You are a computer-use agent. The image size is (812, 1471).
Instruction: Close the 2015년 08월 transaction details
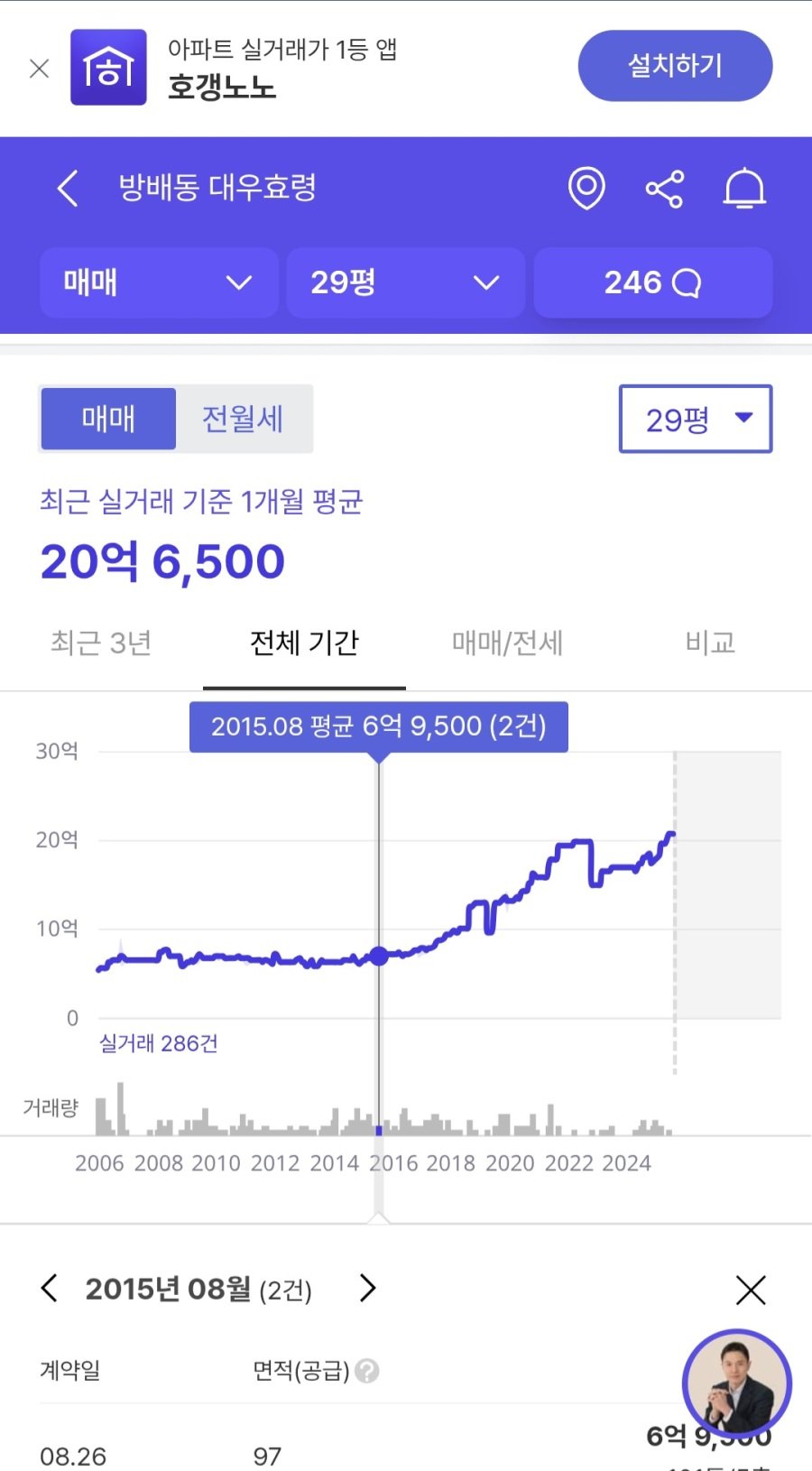(751, 1291)
